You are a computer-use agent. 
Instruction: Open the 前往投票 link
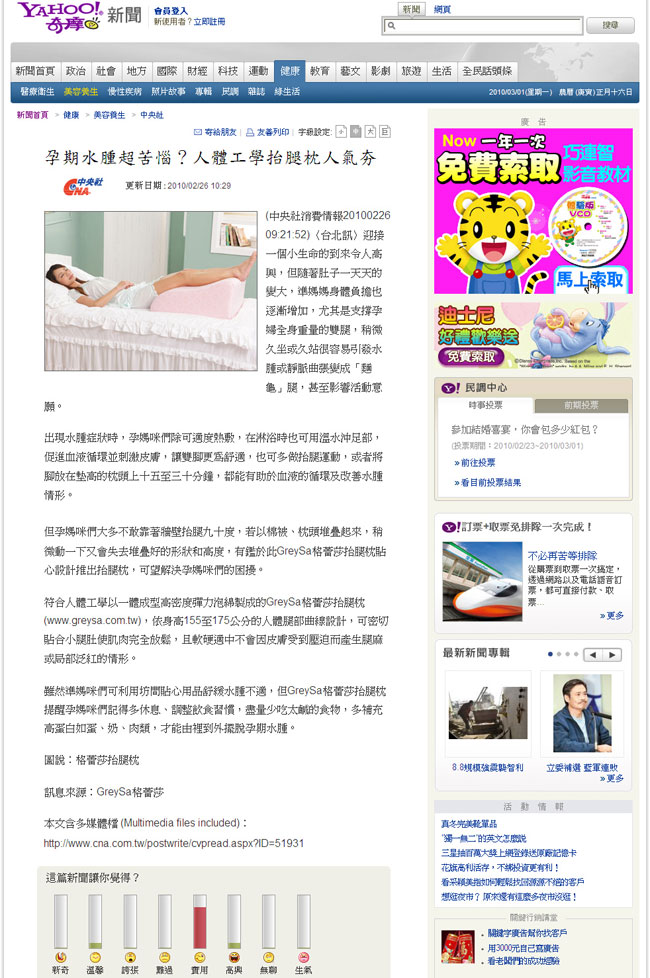tap(476, 463)
